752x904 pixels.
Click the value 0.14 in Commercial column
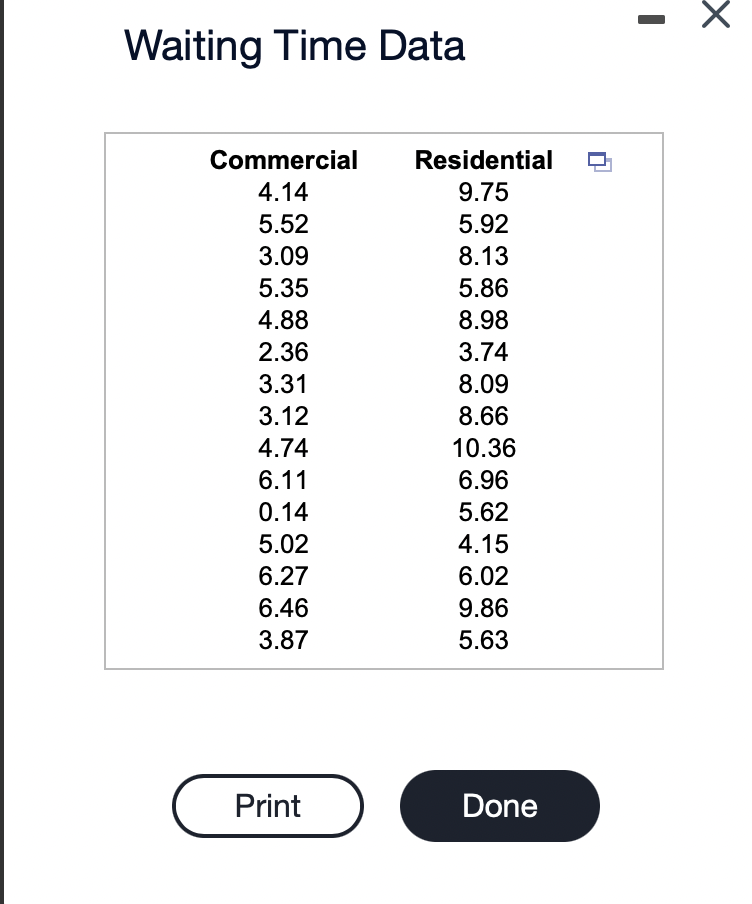pos(283,512)
